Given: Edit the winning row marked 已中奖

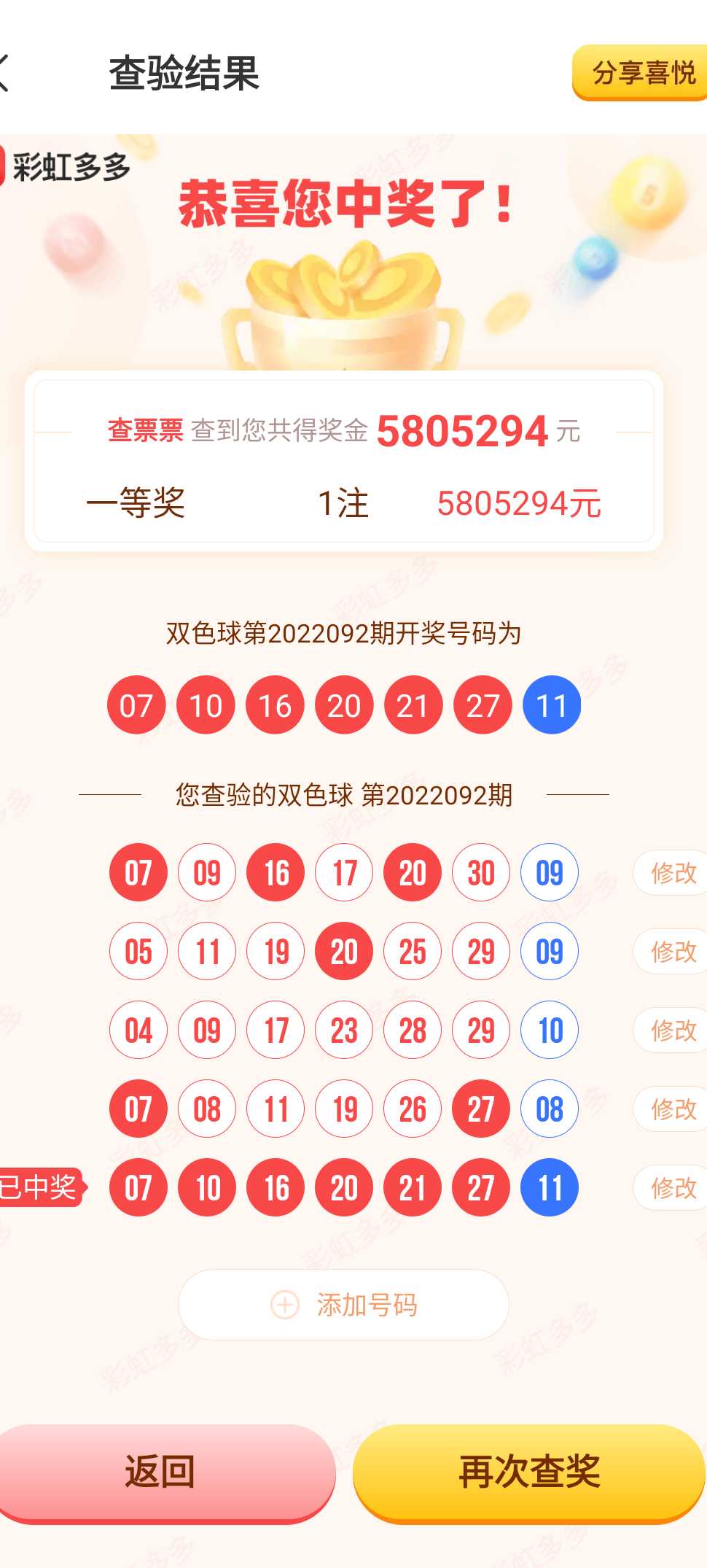Looking at the screenshot, I should (x=672, y=1188).
